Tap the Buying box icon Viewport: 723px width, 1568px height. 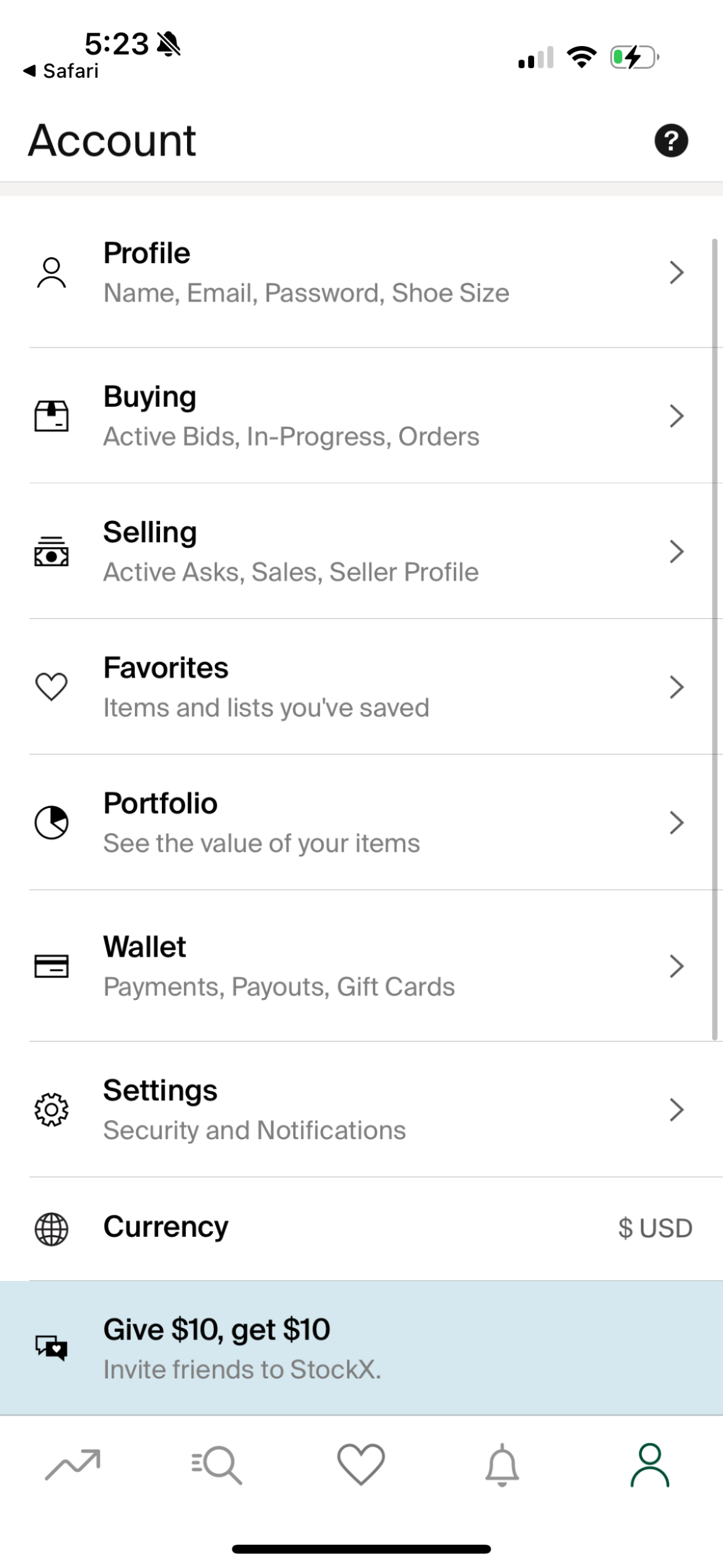[52, 416]
